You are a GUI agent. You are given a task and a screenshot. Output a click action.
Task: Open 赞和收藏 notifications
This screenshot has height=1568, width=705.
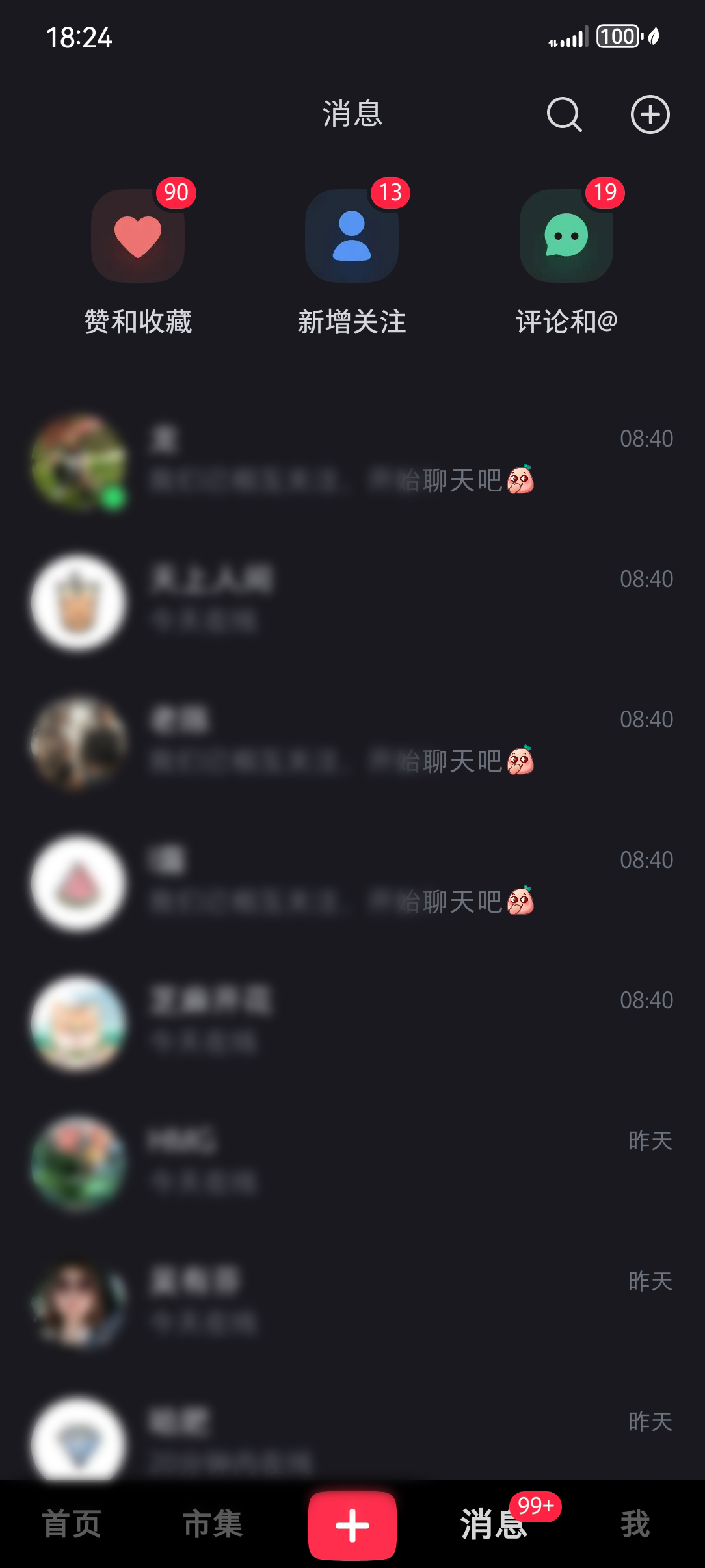coord(138,260)
